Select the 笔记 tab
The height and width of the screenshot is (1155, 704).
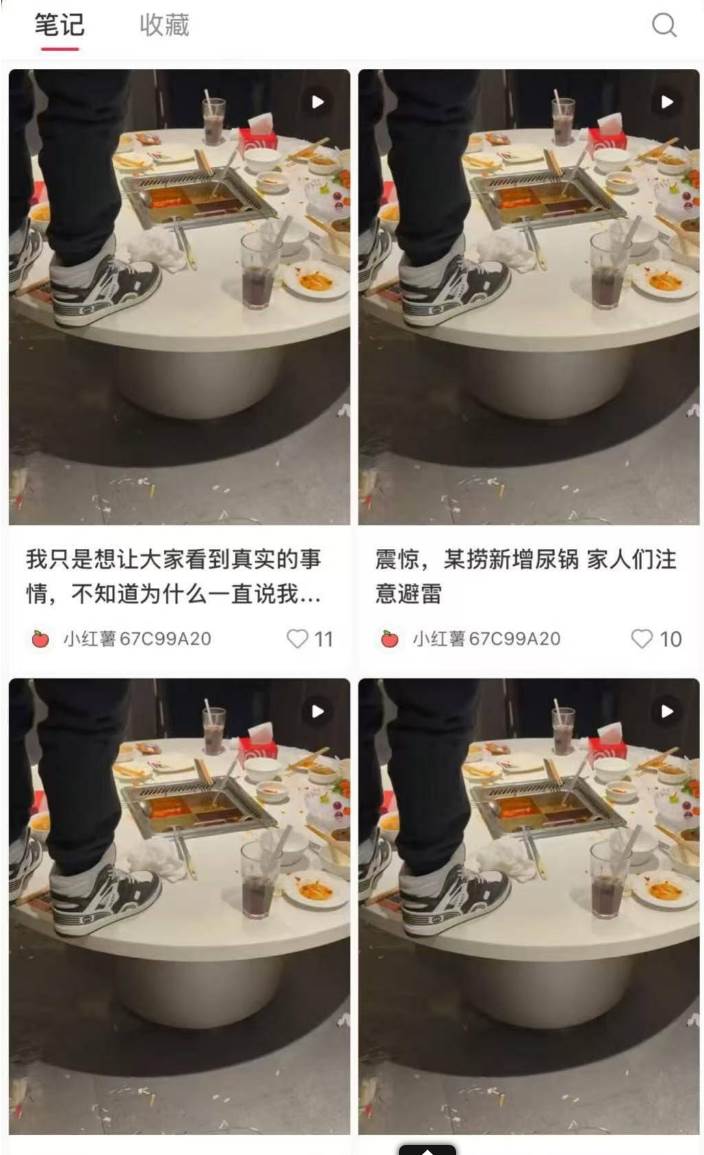[x=59, y=25]
